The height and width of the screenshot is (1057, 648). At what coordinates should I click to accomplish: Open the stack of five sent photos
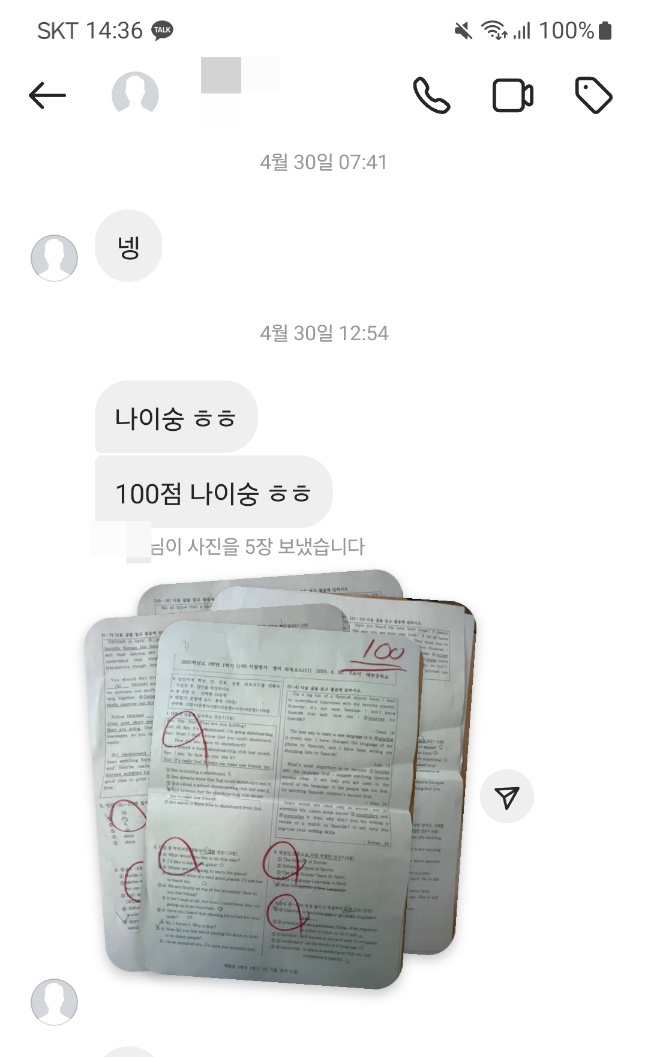click(x=280, y=778)
